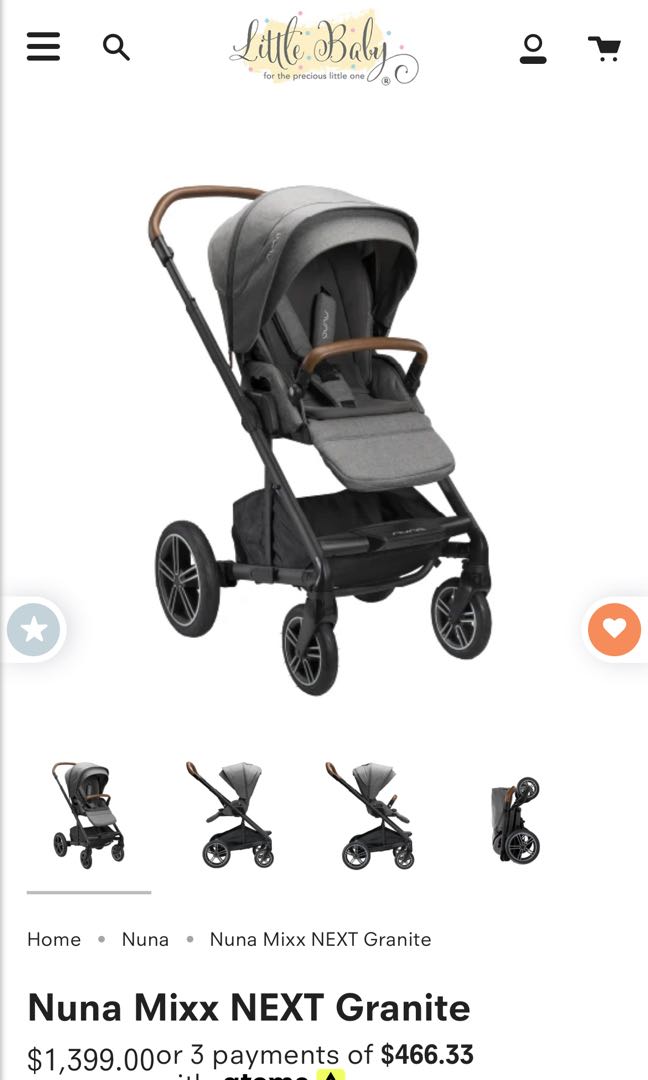Add stroller to wishlist with heart button
This screenshot has width=648, height=1080.
(614, 630)
